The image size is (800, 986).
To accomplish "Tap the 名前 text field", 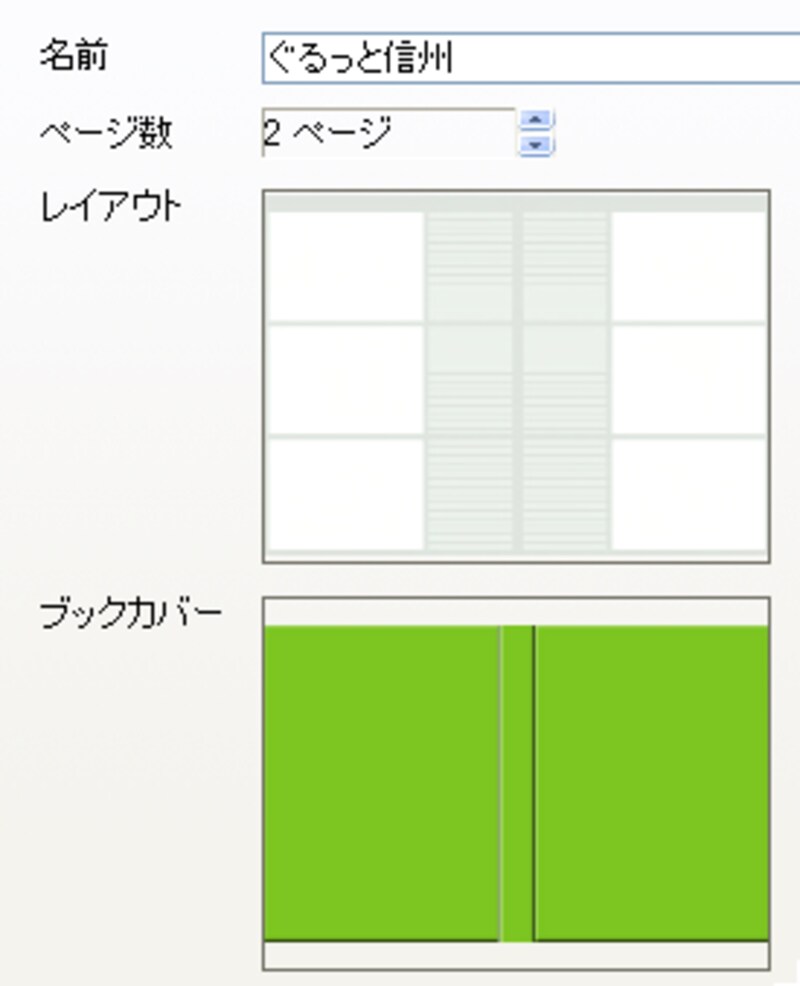I will (528, 59).
